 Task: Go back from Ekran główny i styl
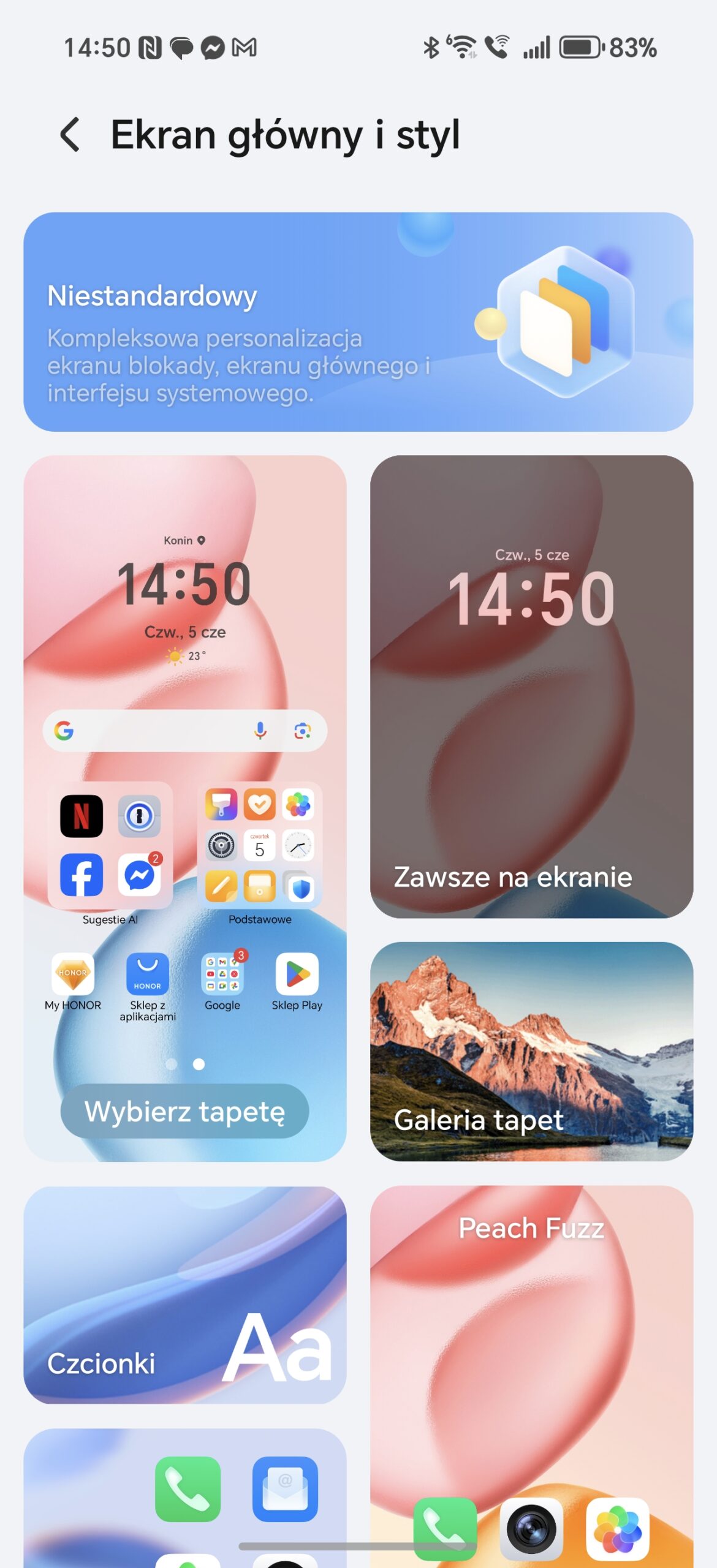pyautogui.click(x=70, y=134)
